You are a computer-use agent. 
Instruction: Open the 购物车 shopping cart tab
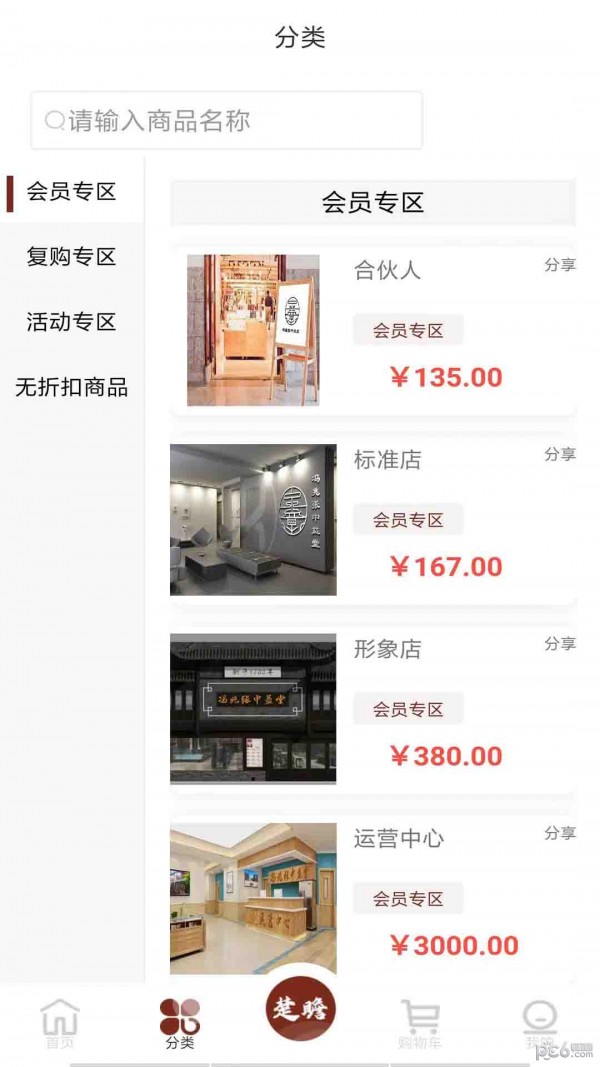420,1025
